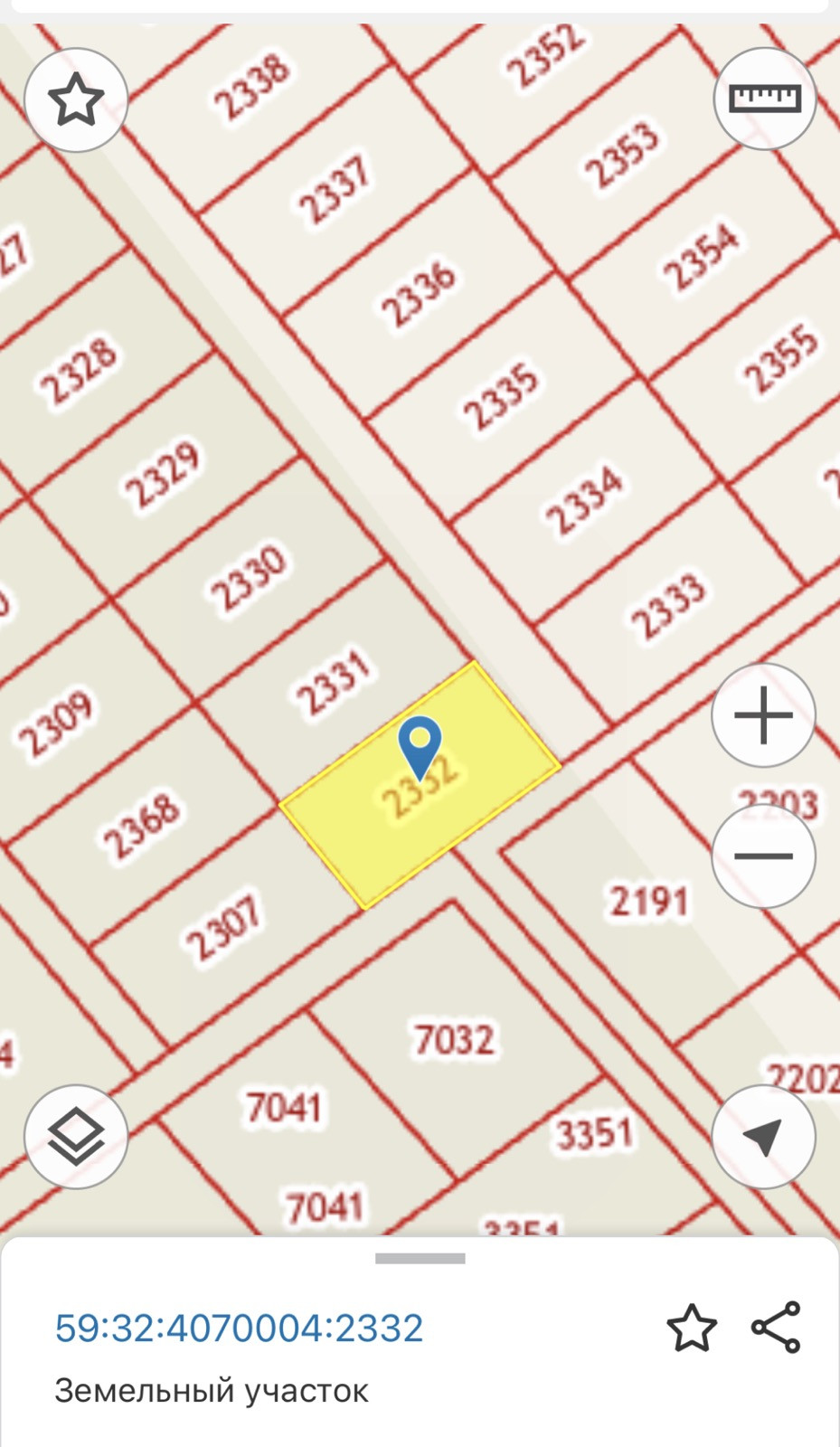Add parcel 59:32:4070004:2332 to favorites
This screenshot has width=840, height=1447.
click(x=692, y=1328)
